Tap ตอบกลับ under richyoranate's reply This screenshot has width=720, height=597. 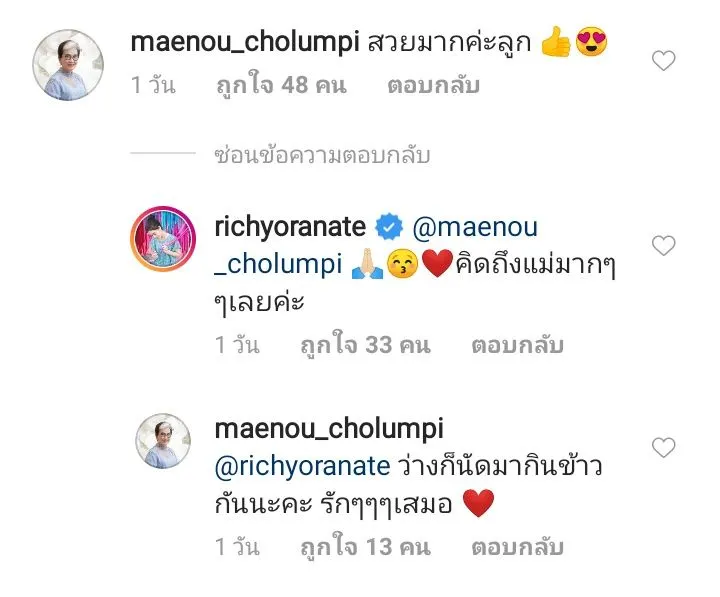pyautogui.click(x=517, y=346)
